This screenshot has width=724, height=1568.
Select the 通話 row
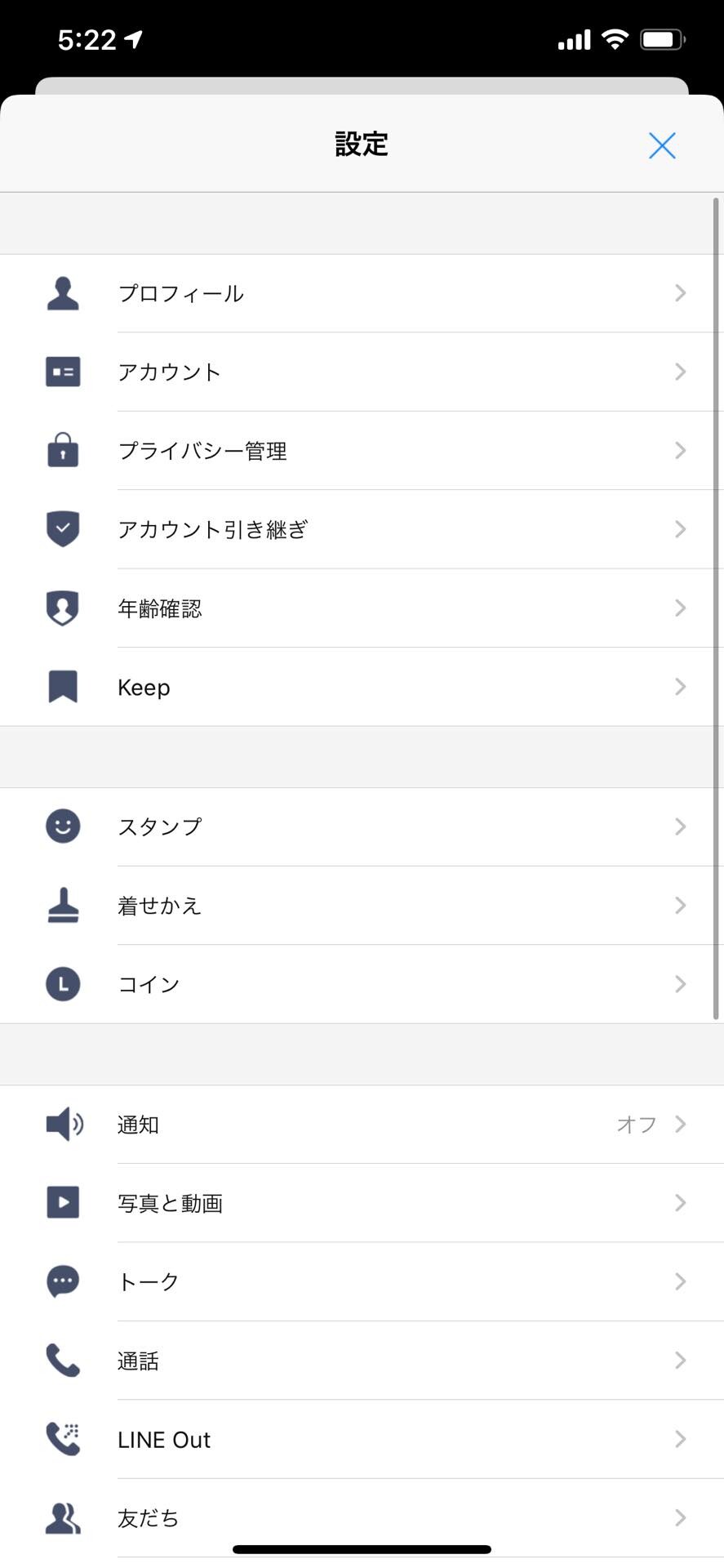[362, 1361]
